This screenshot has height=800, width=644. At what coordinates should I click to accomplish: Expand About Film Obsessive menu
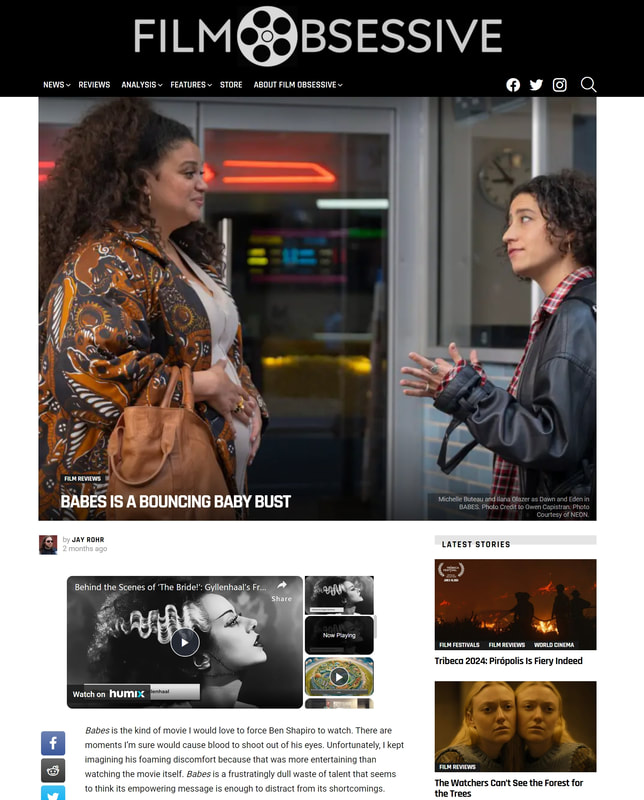click(297, 85)
